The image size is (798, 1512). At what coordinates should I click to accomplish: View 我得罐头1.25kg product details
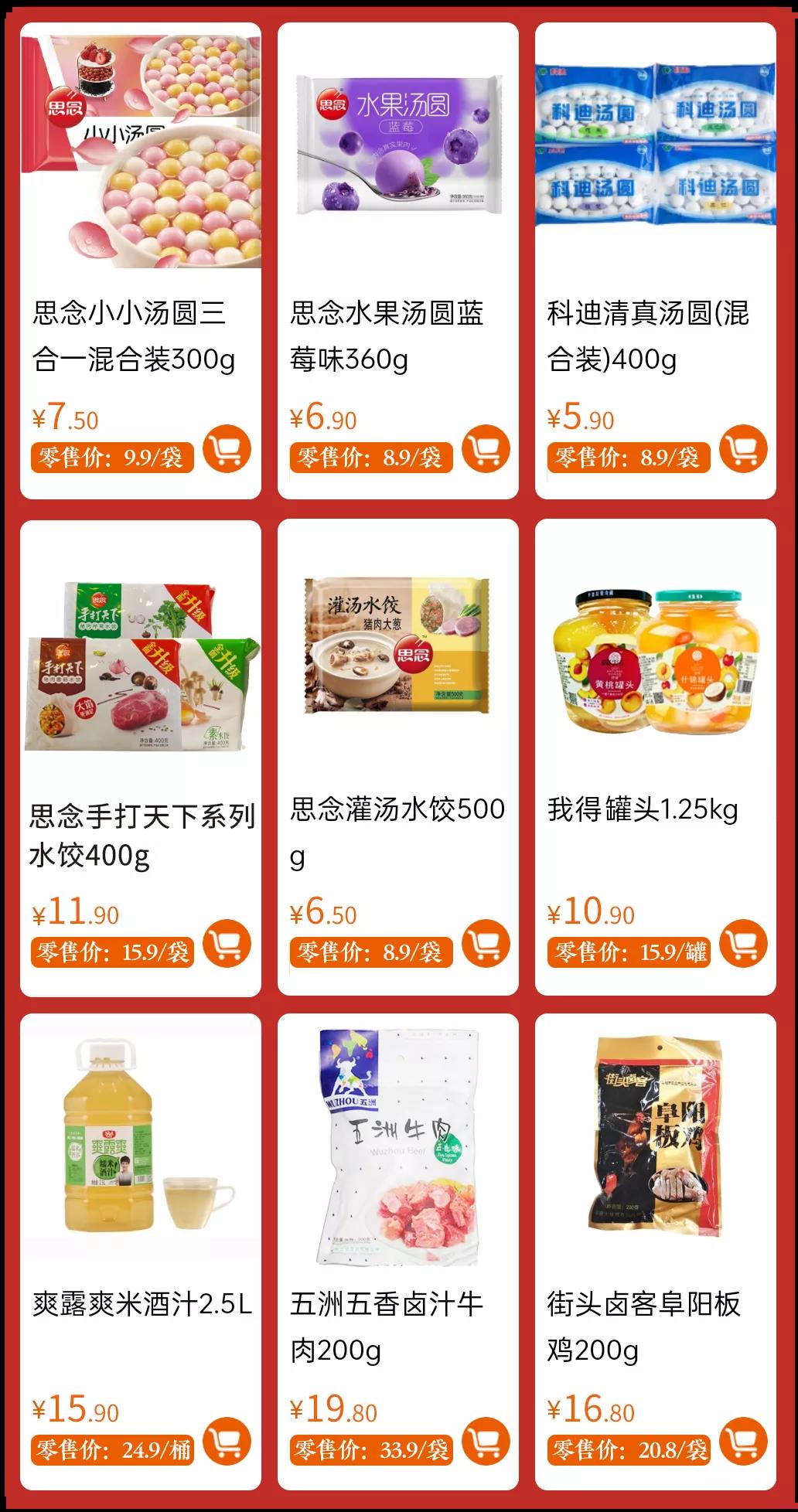(x=655, y=657)
